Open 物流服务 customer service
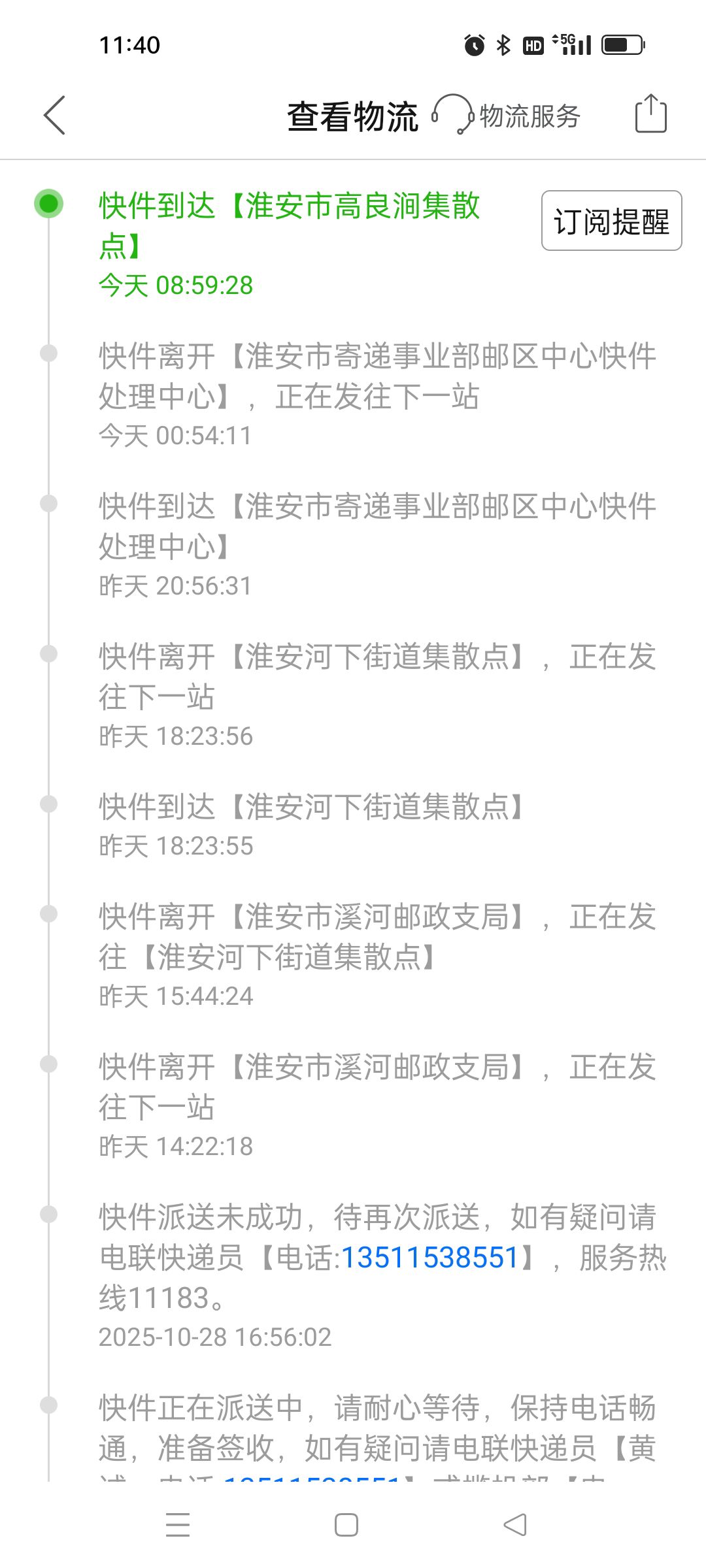Viewport: 706px width, 1568px height. 507,116
